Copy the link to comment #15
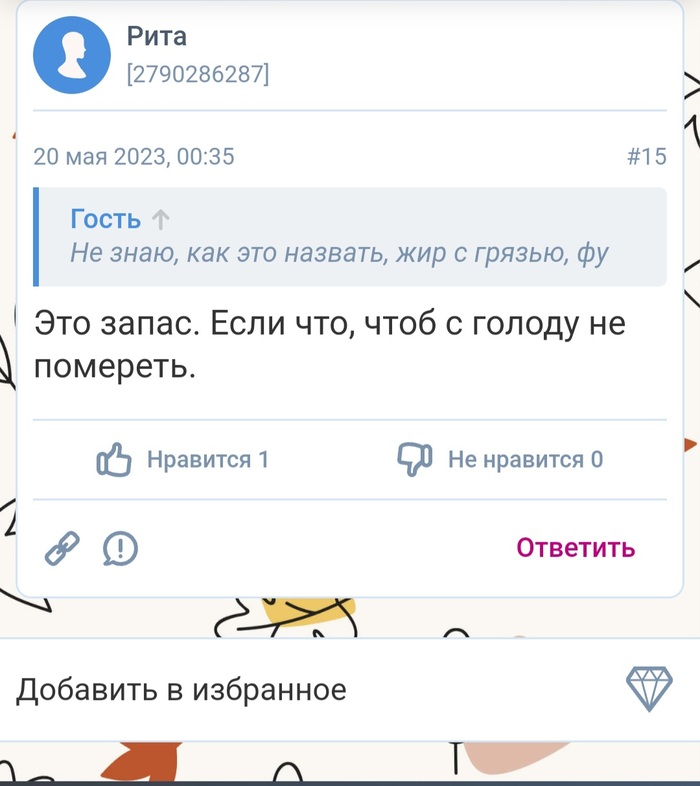Screen dimensions: 700x786 (x=62, y=547)
